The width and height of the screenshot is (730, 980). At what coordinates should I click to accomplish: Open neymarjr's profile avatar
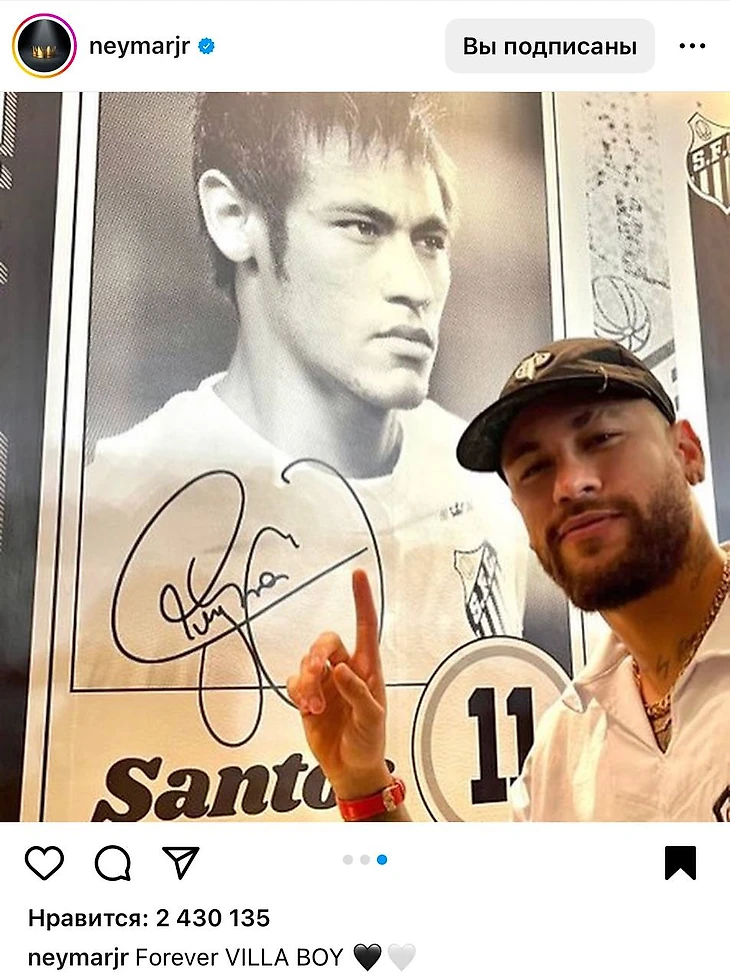[44, 46]
